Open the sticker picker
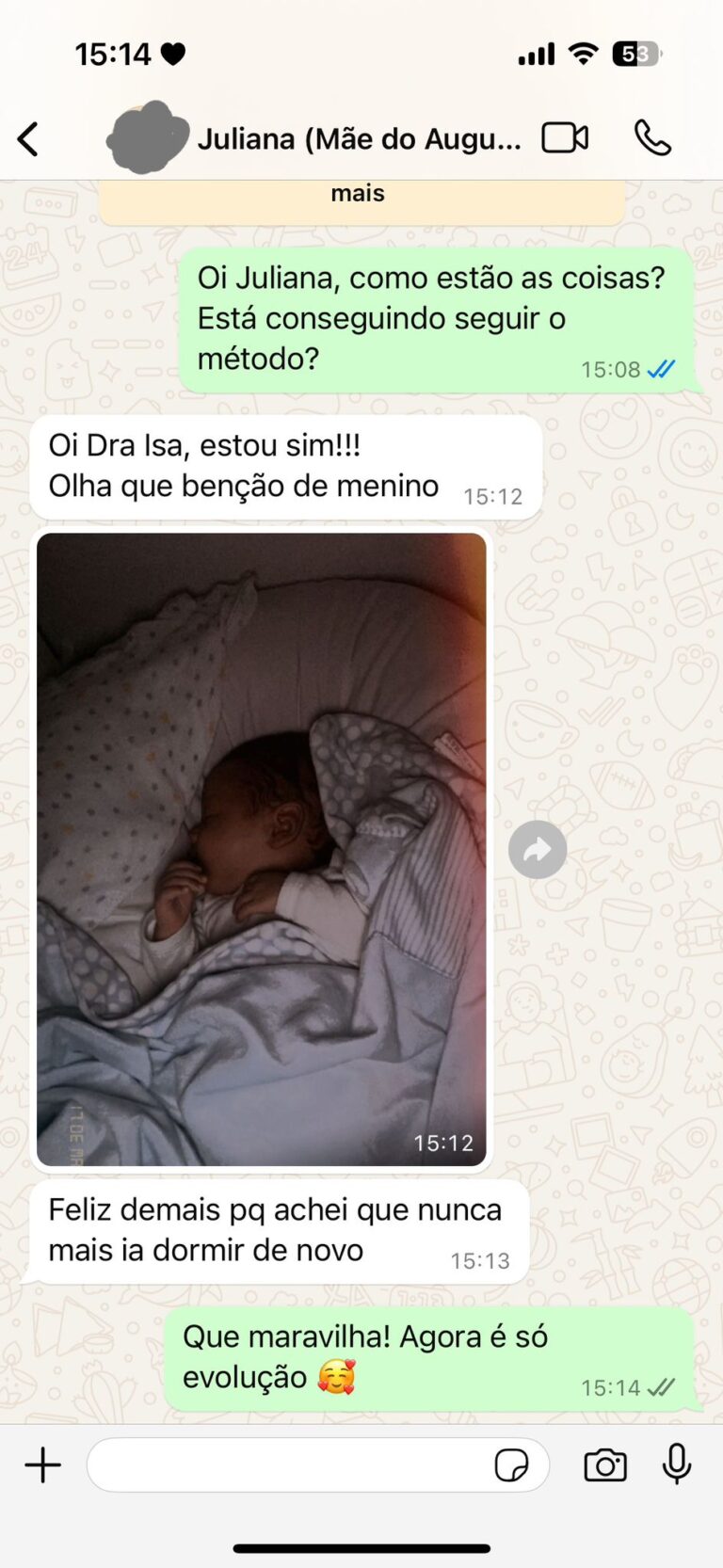The image size is (723, 1568). 511,1465
